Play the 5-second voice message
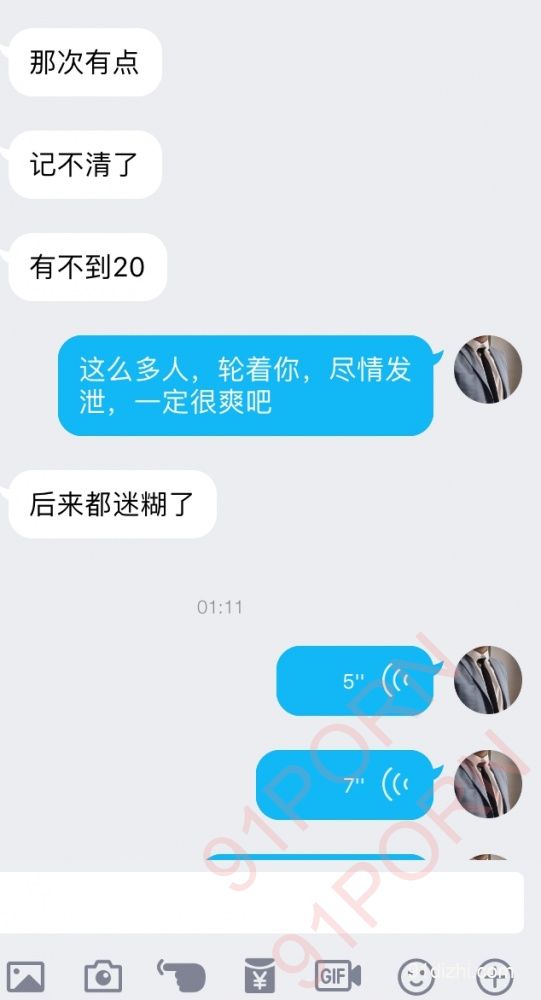Viewport: 541px width, 1000px height. [355, 680]
